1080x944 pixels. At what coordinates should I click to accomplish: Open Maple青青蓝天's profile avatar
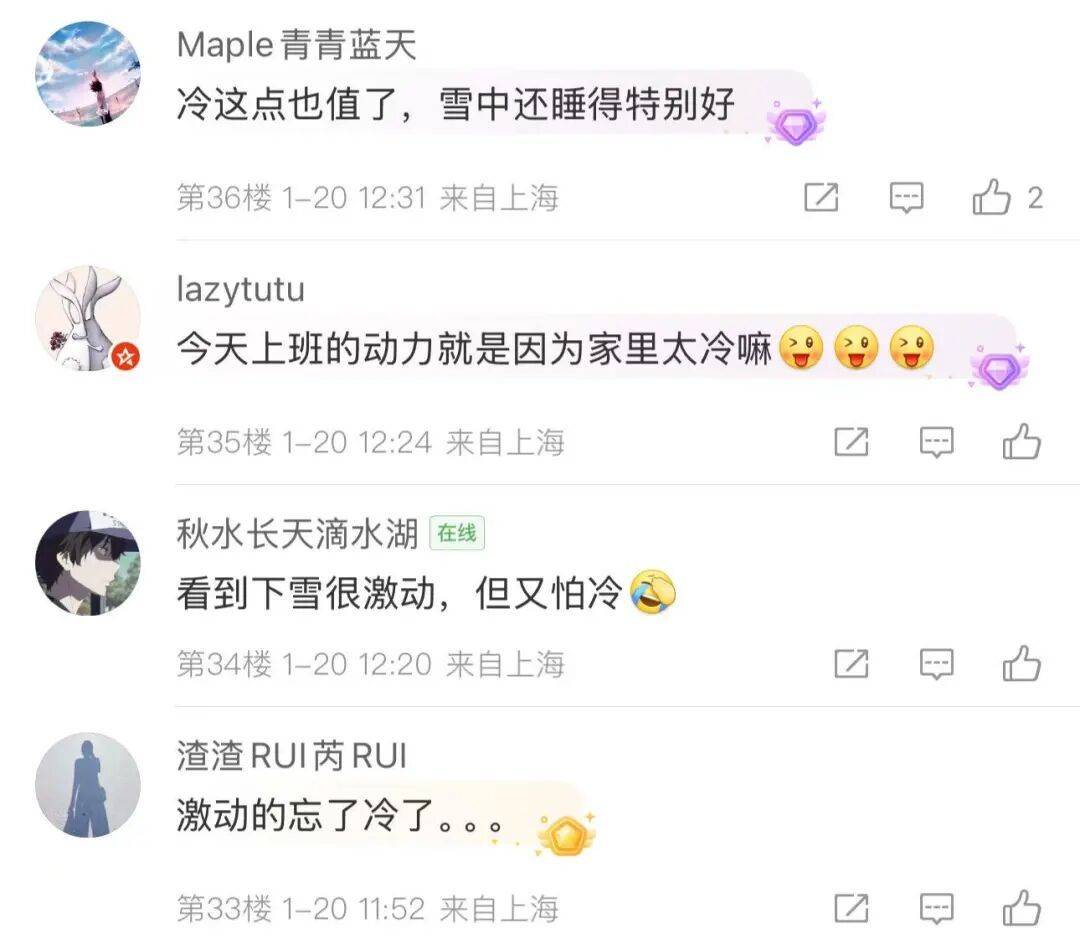88,75
